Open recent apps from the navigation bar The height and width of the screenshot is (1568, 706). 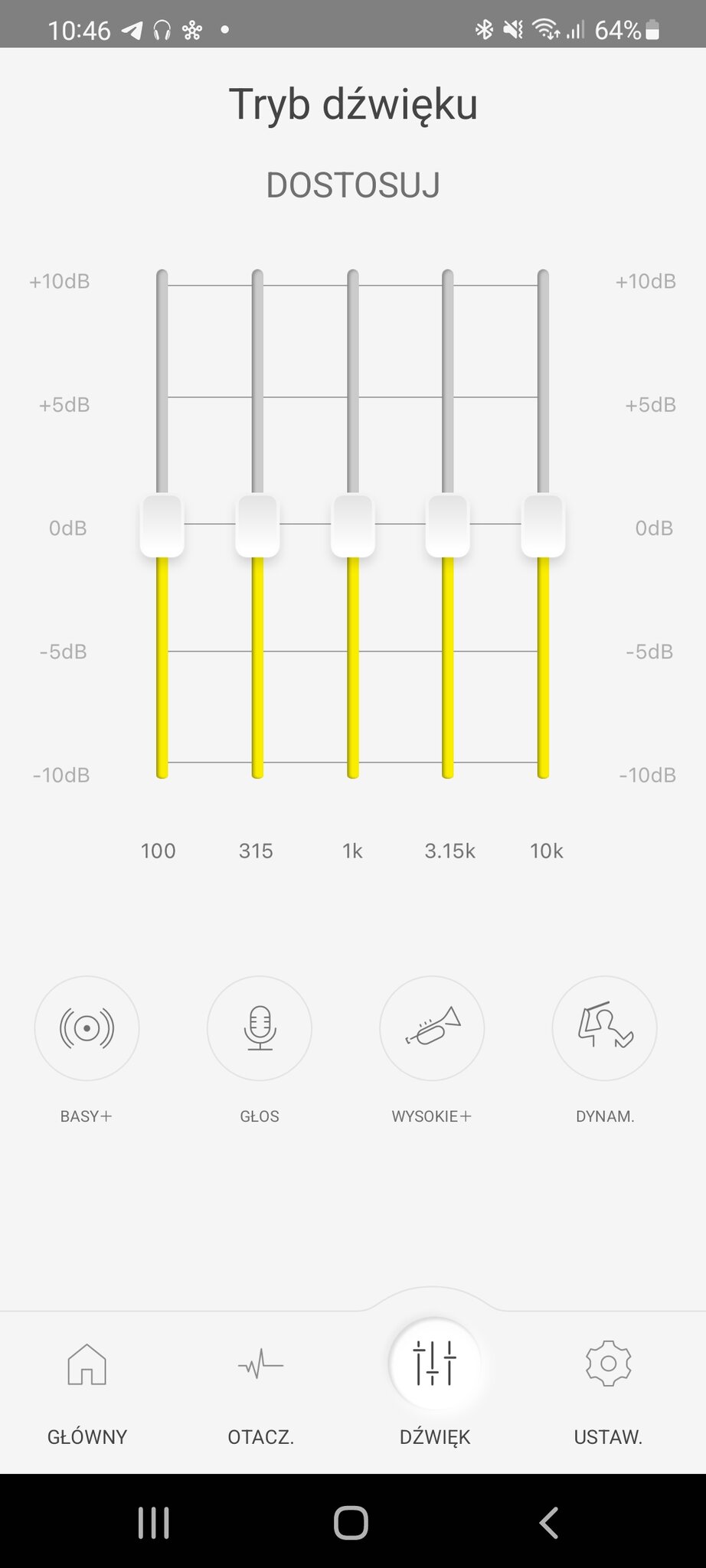coord(153,1523)
